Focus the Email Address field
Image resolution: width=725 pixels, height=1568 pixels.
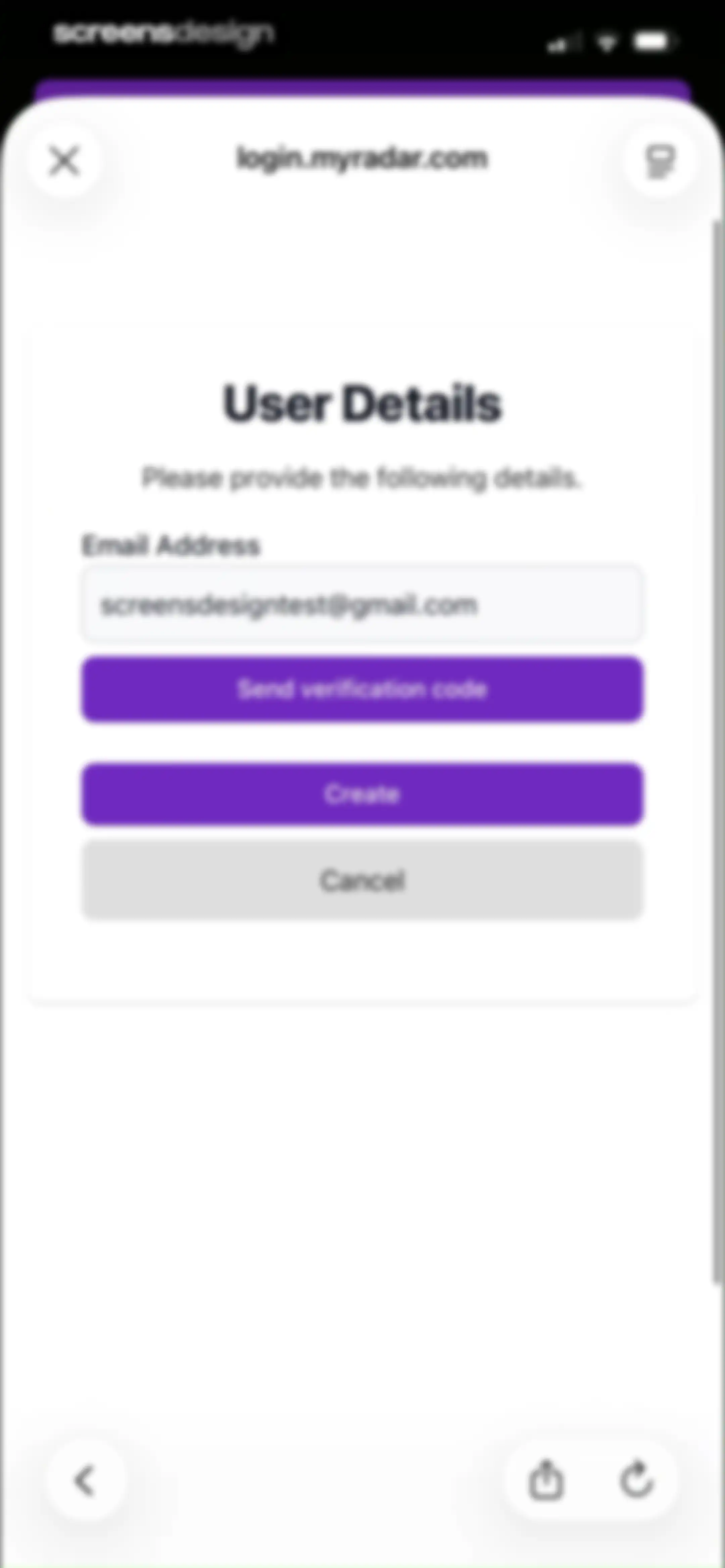pos(362,604)
